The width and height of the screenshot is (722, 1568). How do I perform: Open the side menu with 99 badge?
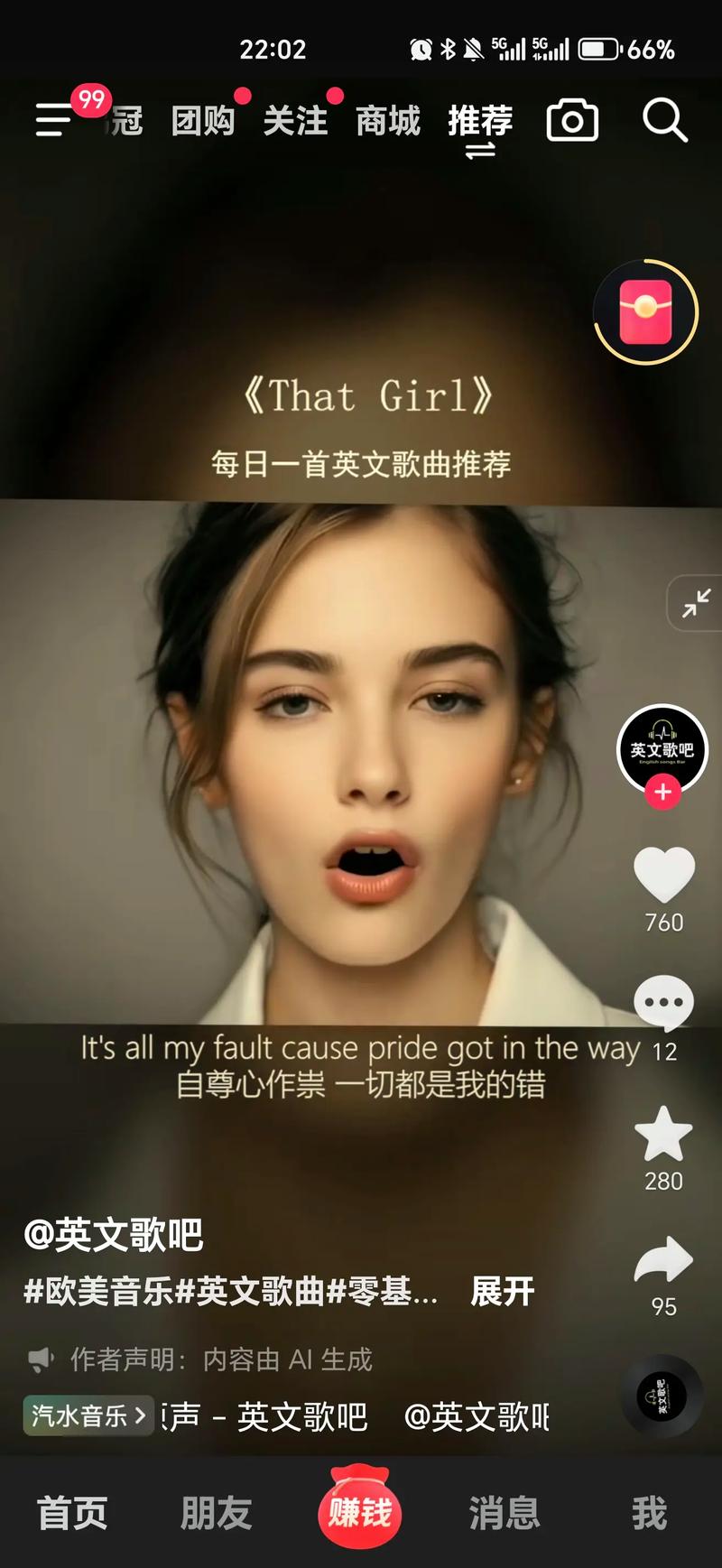coord(56,119)
